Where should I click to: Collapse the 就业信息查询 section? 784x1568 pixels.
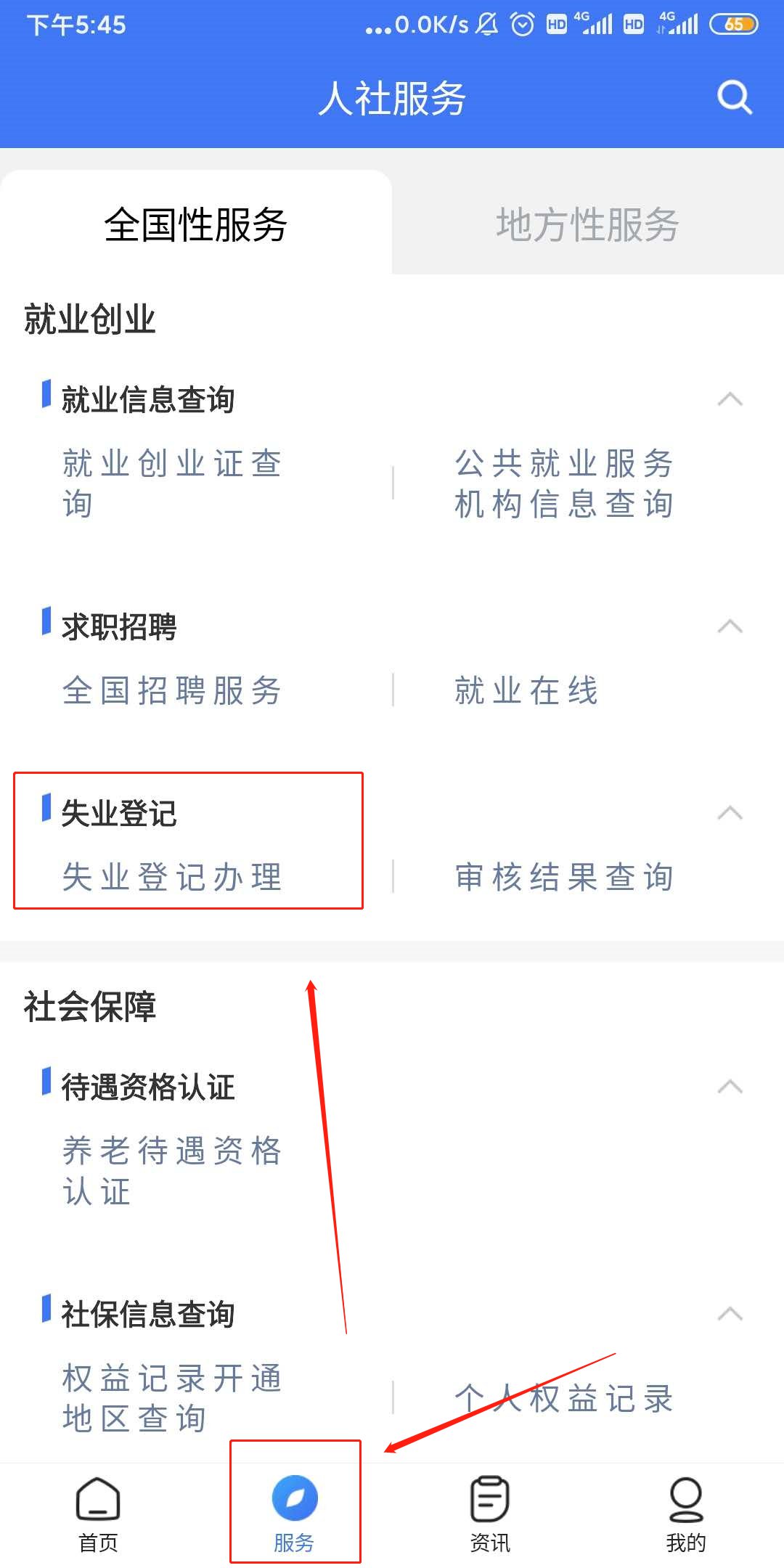pyautogui.click(x=730, y=399)
